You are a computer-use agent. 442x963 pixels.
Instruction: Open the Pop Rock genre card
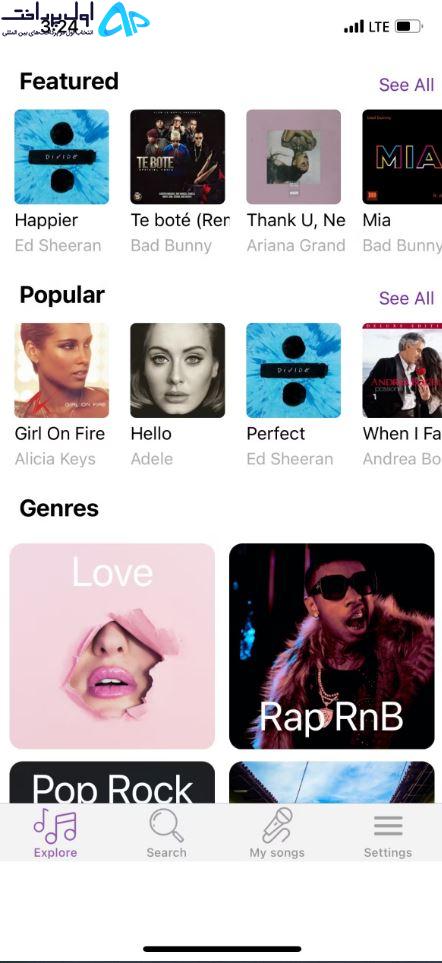(x=112, y=782)
